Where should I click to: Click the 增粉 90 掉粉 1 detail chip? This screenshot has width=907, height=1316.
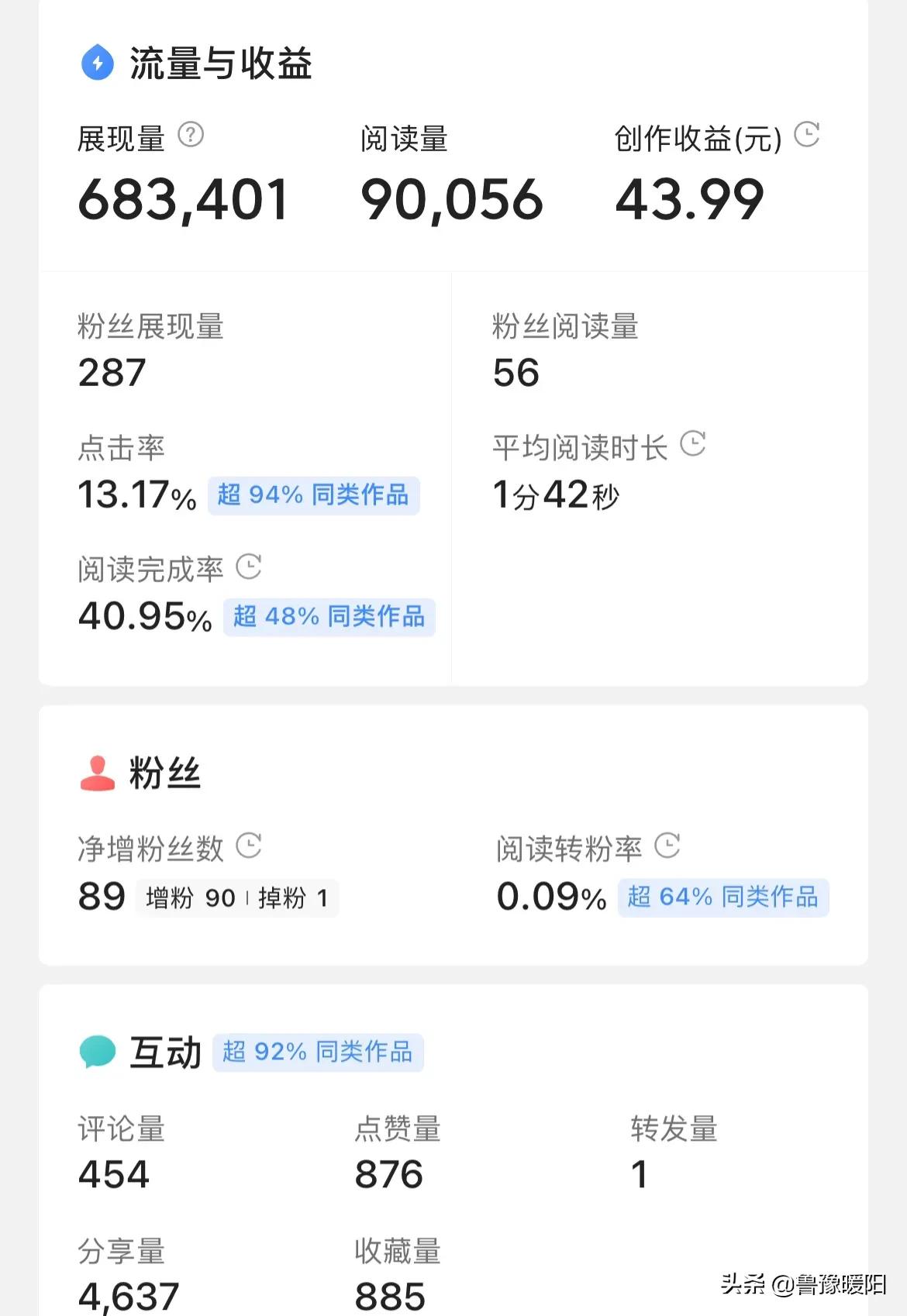point(237,898)
